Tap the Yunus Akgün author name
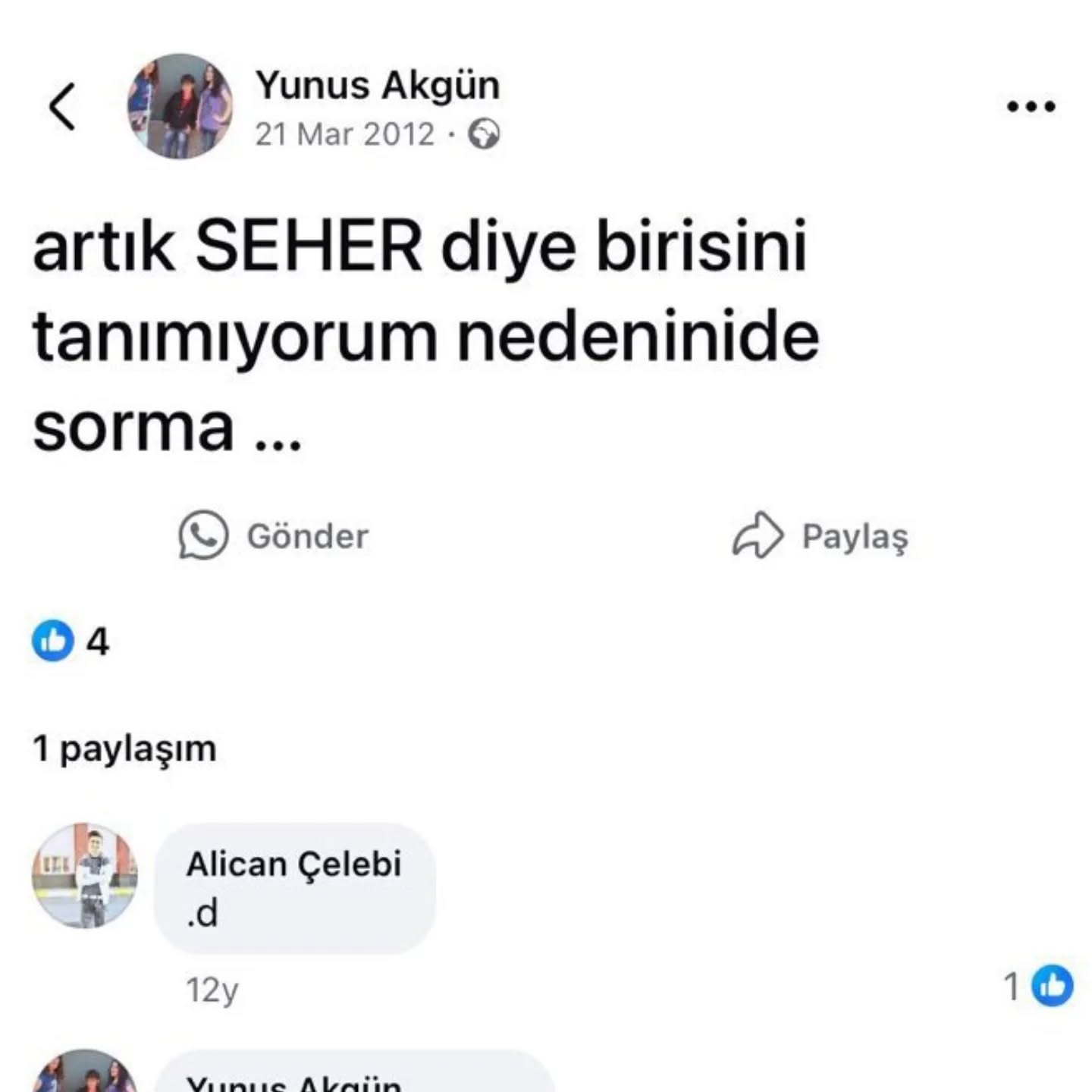1092x1092 pixels. point(377,84)
